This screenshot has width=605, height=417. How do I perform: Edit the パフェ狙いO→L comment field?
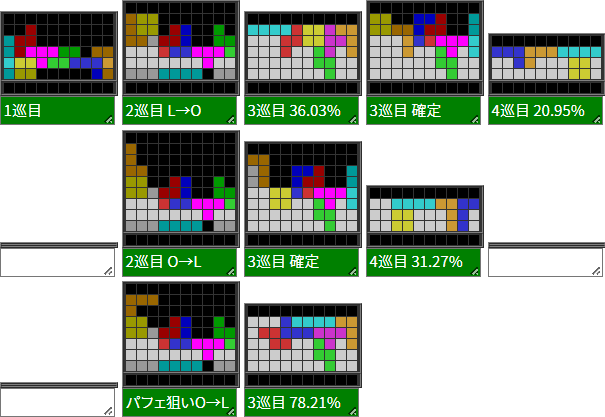point(180,403)
